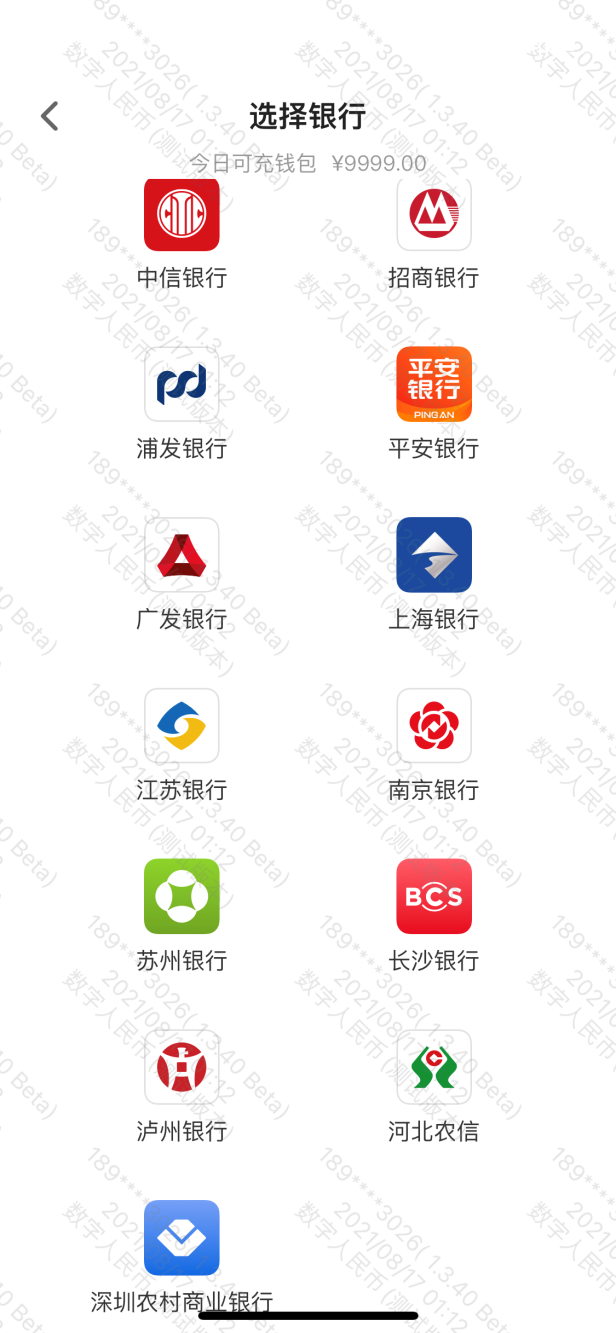Choose 河北农信

[434, 1068]
